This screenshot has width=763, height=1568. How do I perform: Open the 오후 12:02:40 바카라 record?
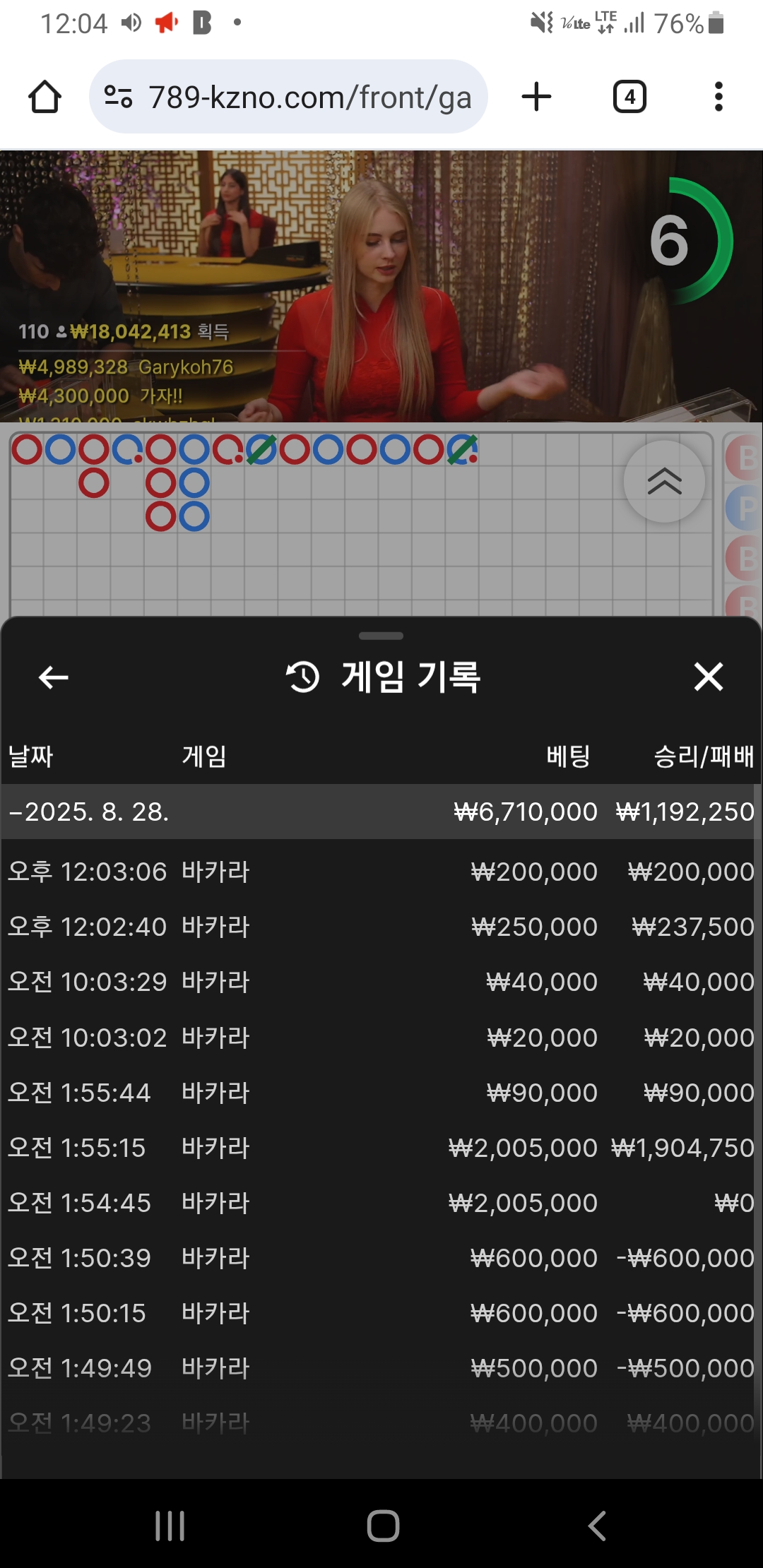click(381, 927)
